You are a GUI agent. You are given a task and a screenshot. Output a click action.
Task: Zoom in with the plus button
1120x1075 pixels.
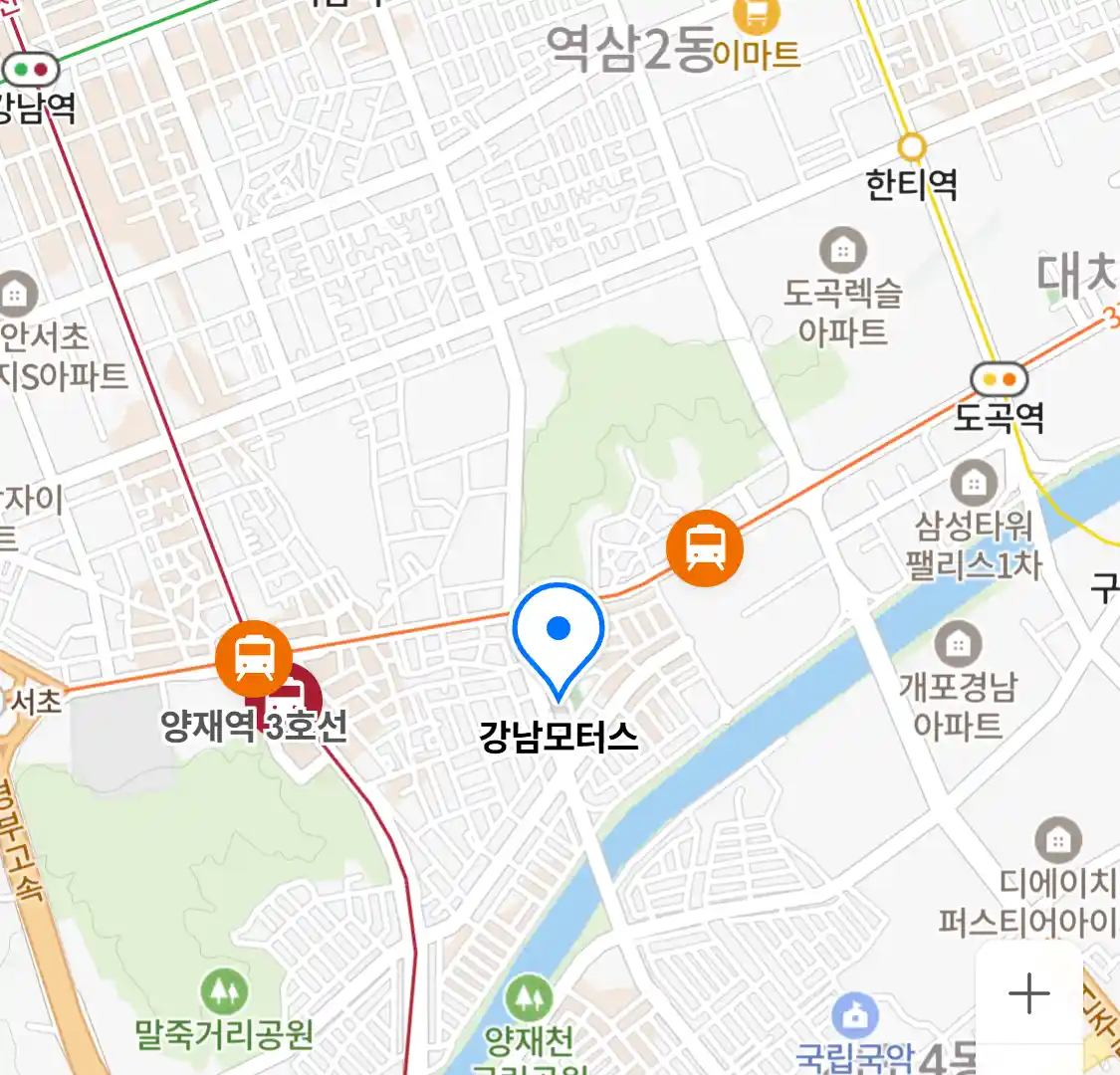(x=1028, y=993)
